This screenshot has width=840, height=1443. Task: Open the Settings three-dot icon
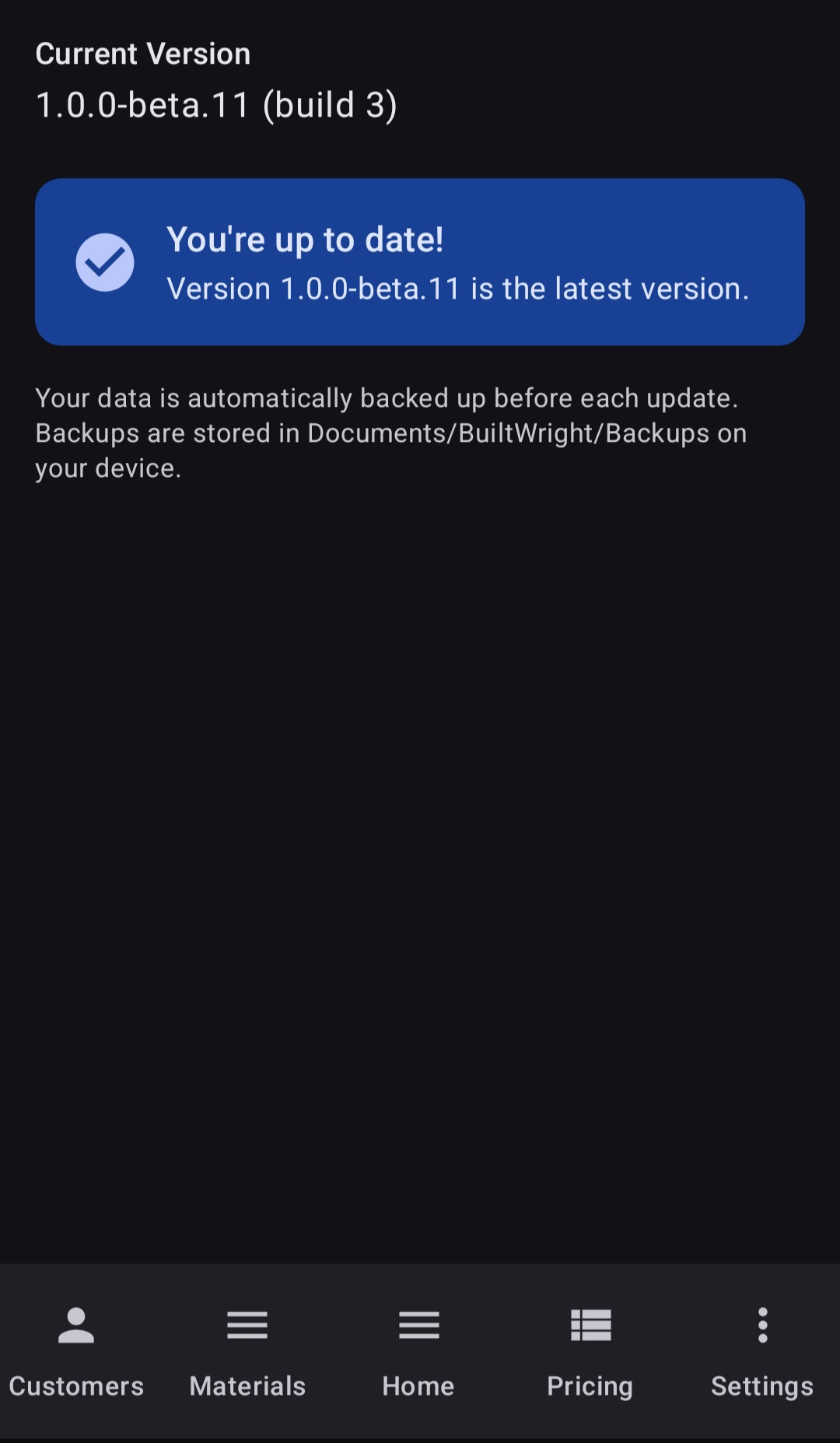[x=762, y=1325]
